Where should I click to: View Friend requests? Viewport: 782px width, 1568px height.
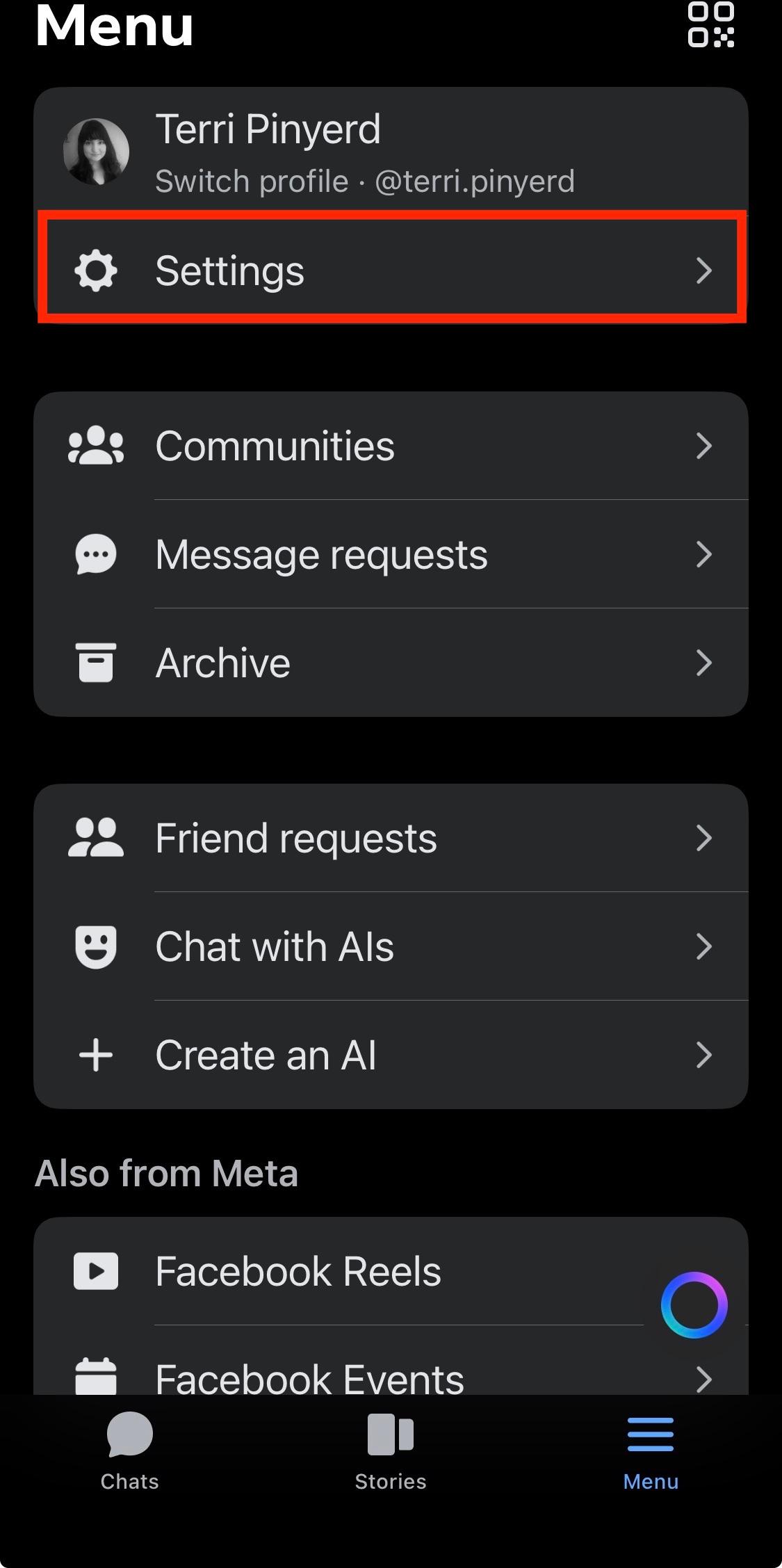click(391, 838)
